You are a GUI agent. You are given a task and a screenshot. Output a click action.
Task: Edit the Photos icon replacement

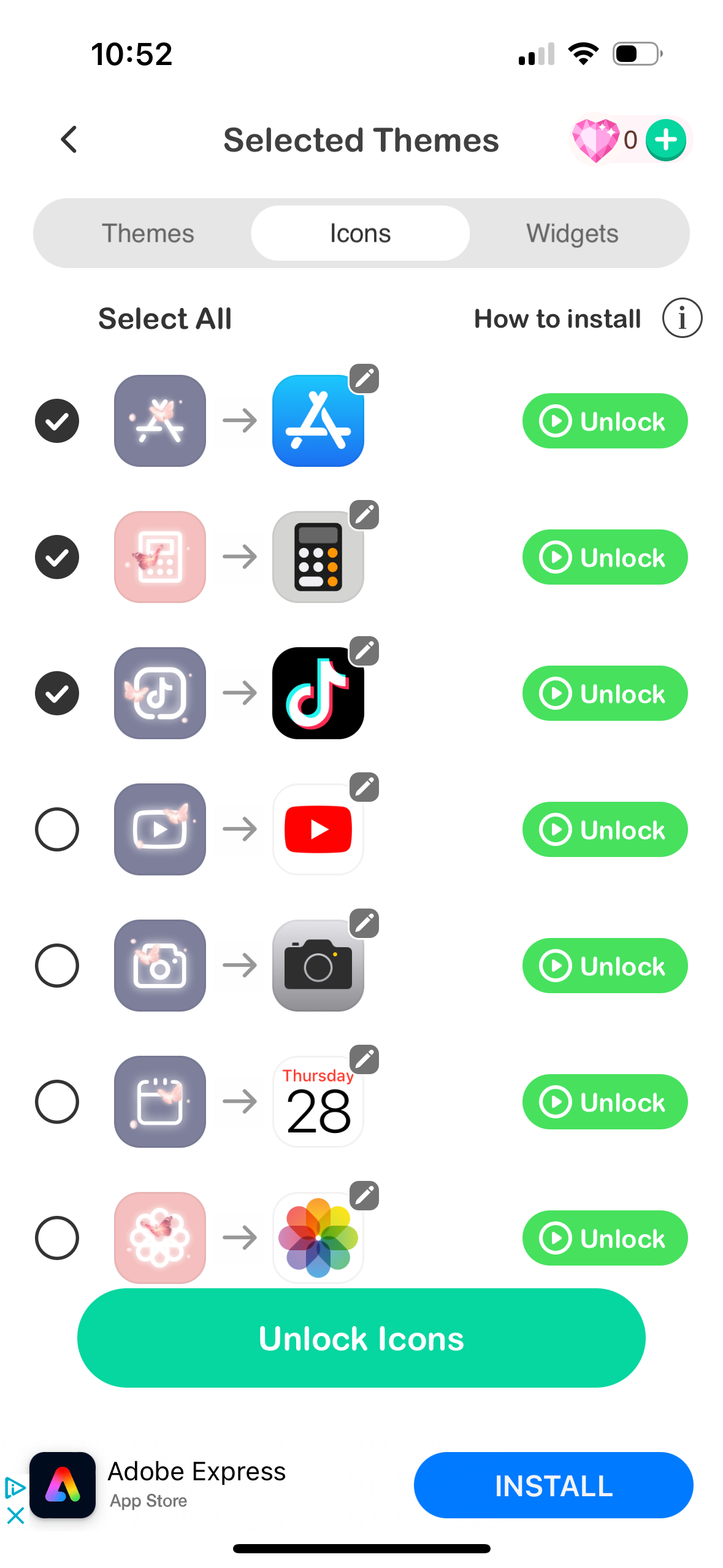click(x=365, y=1196)
